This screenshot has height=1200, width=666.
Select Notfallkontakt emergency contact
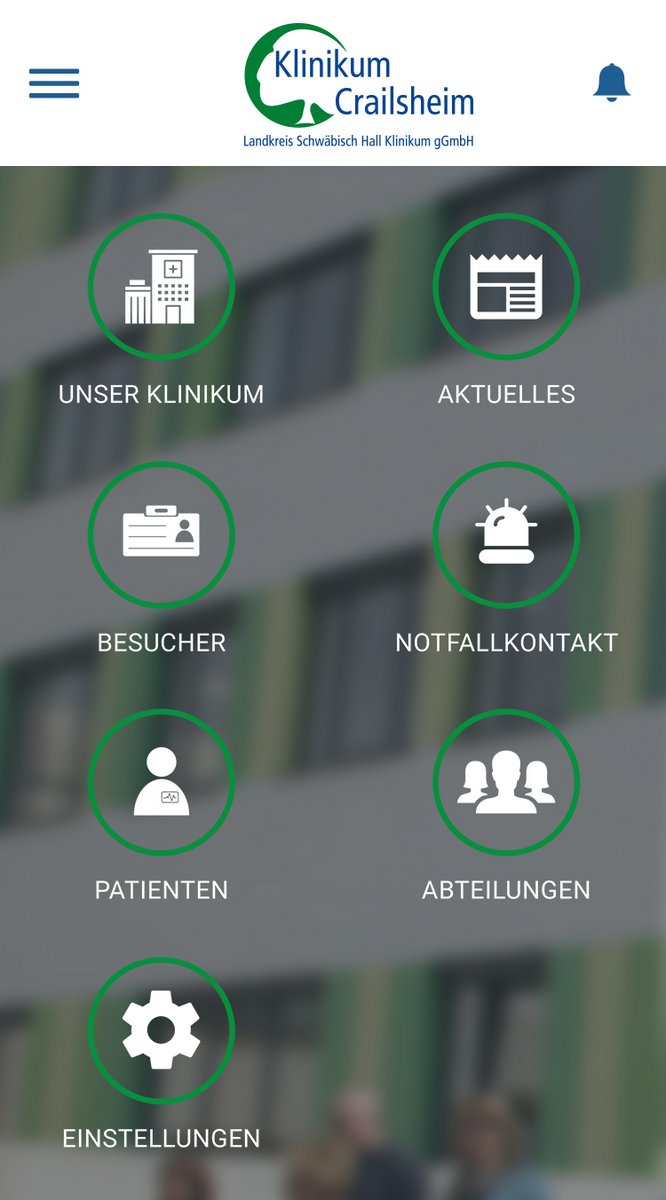click(x=506, y=535)
